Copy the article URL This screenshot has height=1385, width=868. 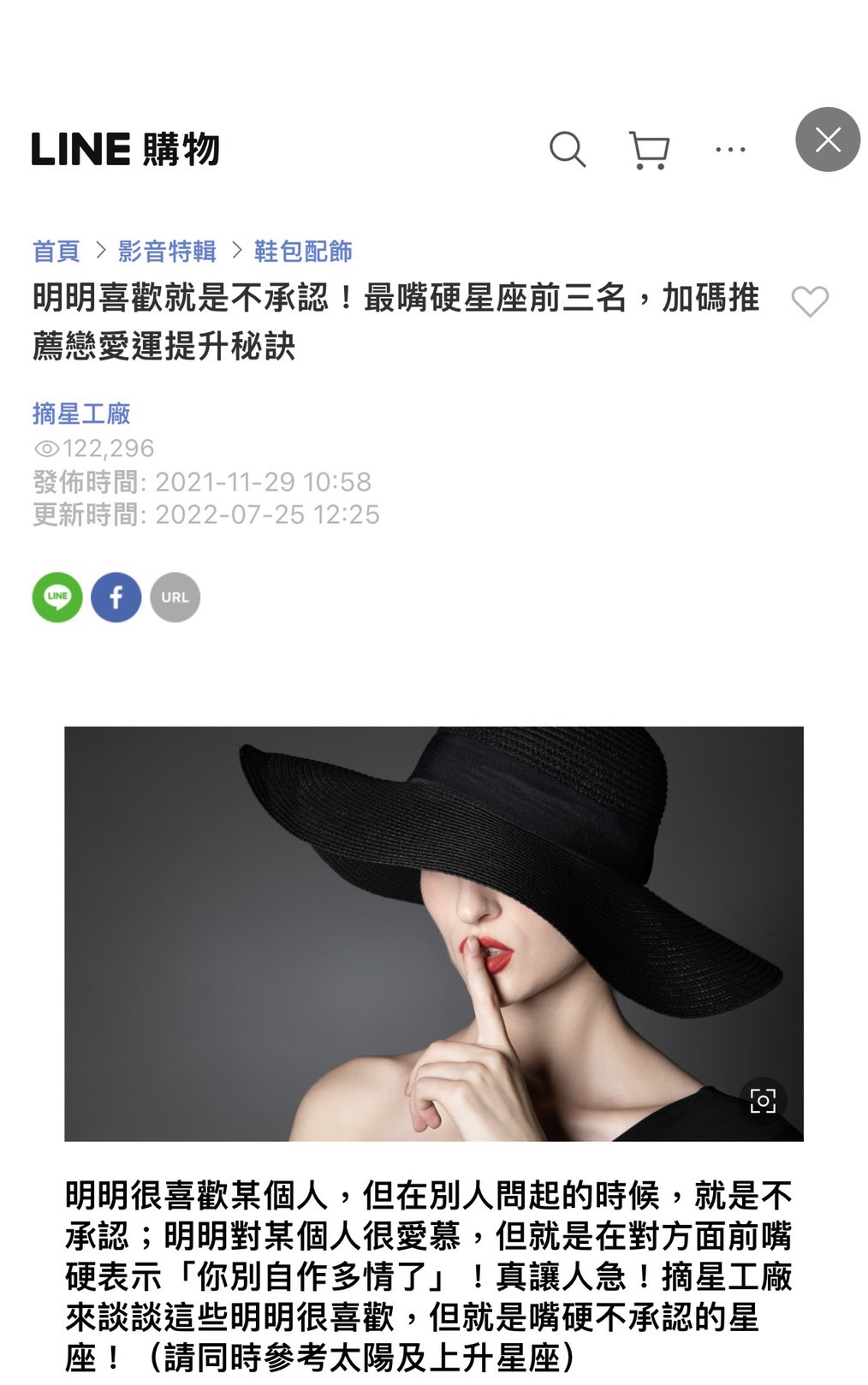click(175, 597)
